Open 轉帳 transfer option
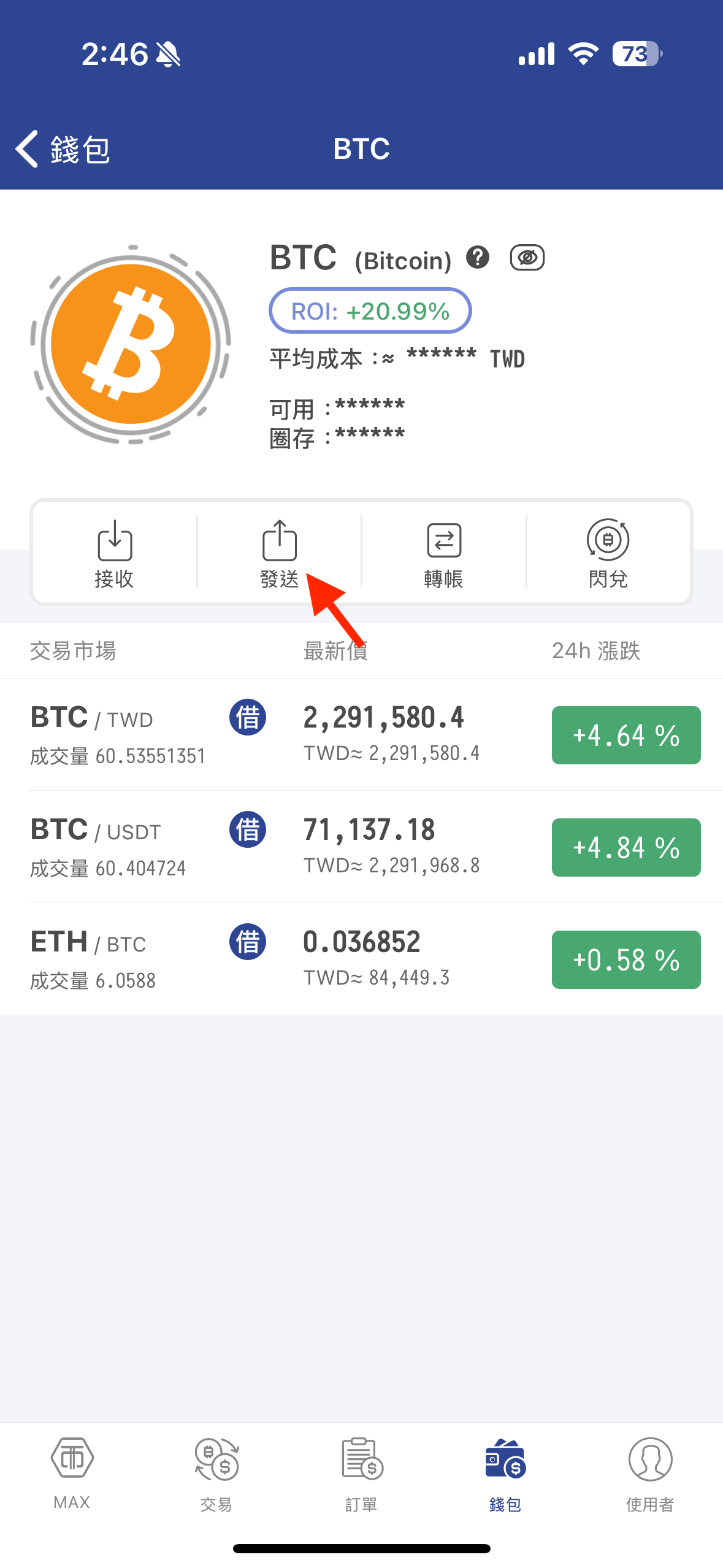This screenshot has width=723, height=1568. (x=443, y=553)
